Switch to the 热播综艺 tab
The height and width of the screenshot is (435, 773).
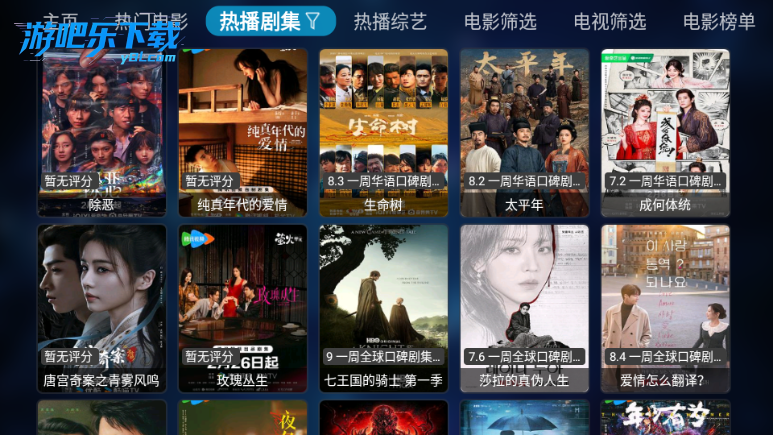(390, 21)
